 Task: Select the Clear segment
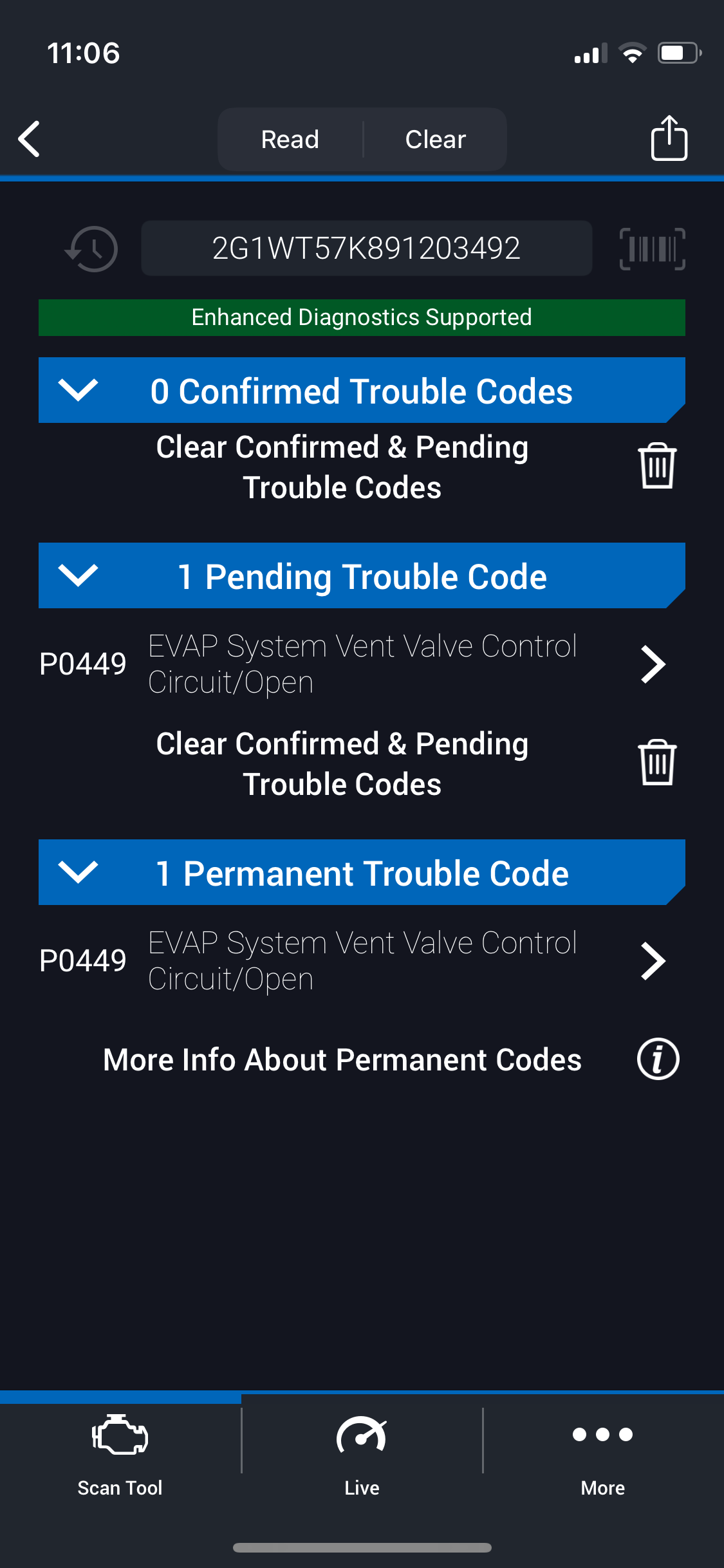coord(436,139)
